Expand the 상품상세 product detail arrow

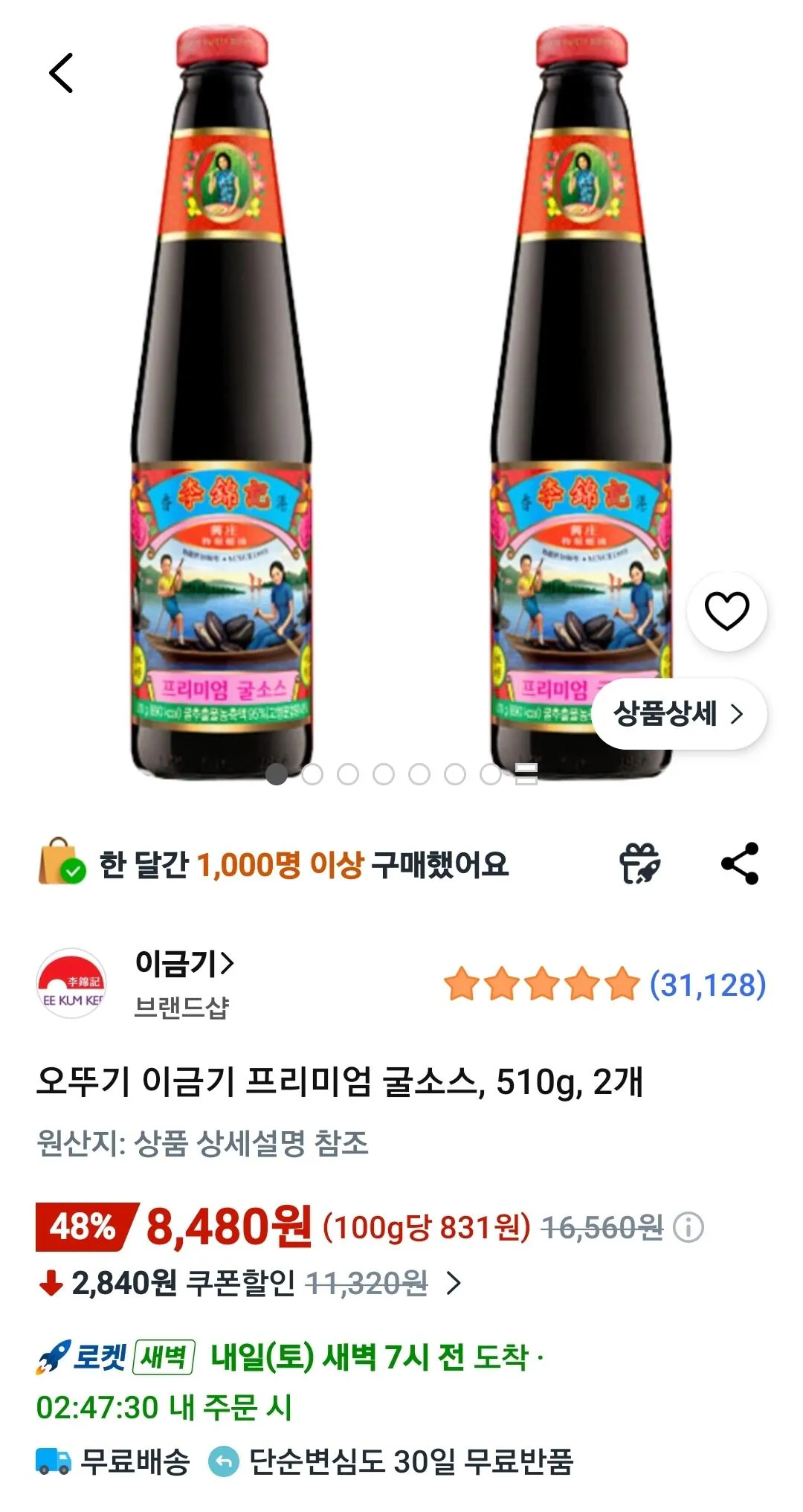coord(738,714)
